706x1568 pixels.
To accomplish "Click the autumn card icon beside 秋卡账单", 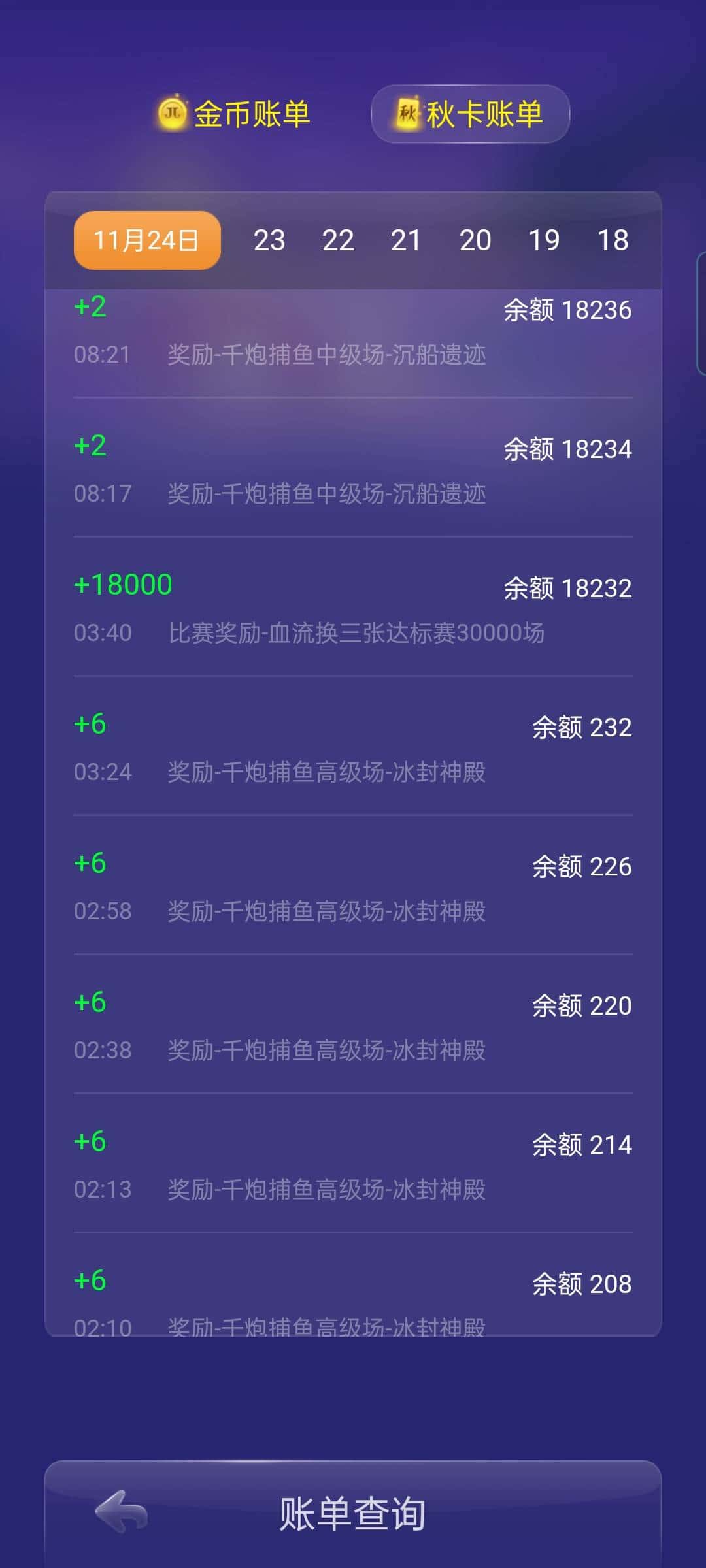I will (407, 113).
